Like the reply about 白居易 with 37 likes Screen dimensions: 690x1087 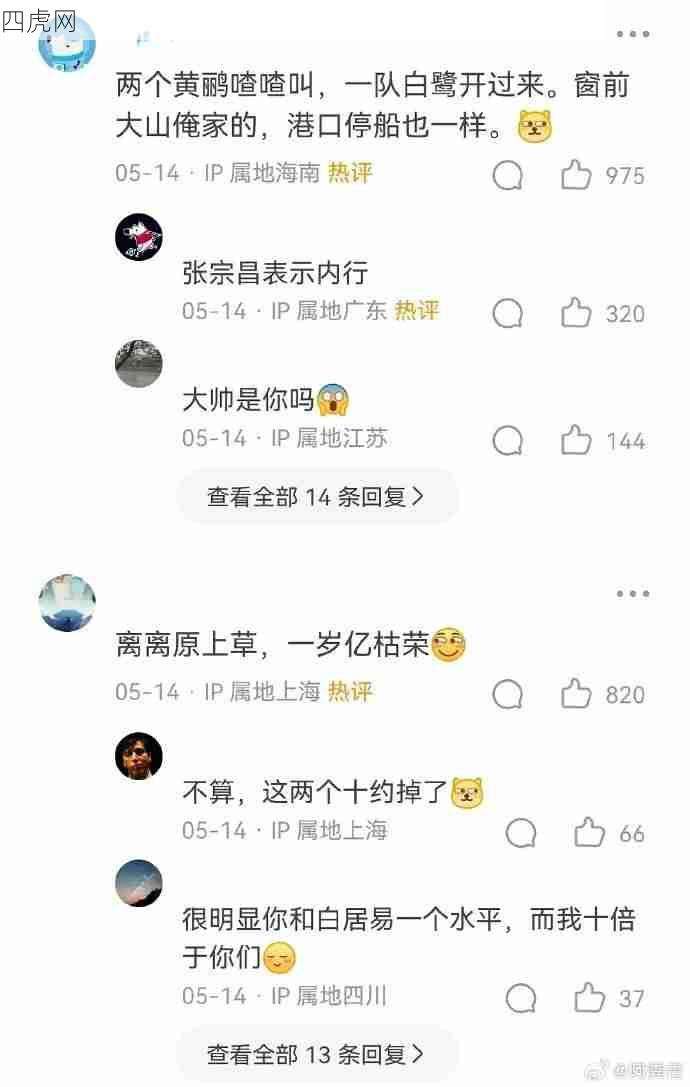(589, 997)
